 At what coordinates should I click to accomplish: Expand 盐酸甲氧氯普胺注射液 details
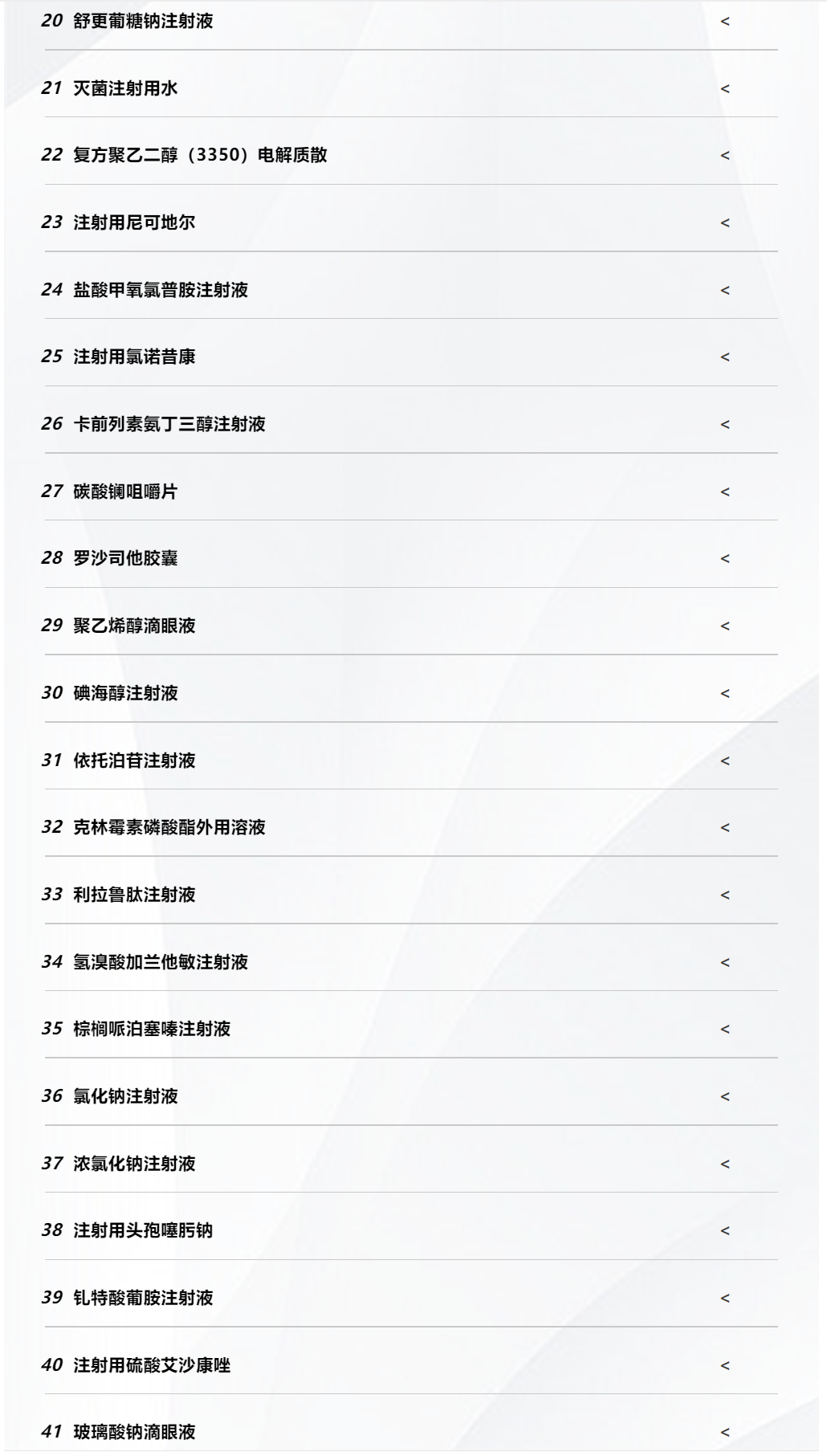pos(411,290)
